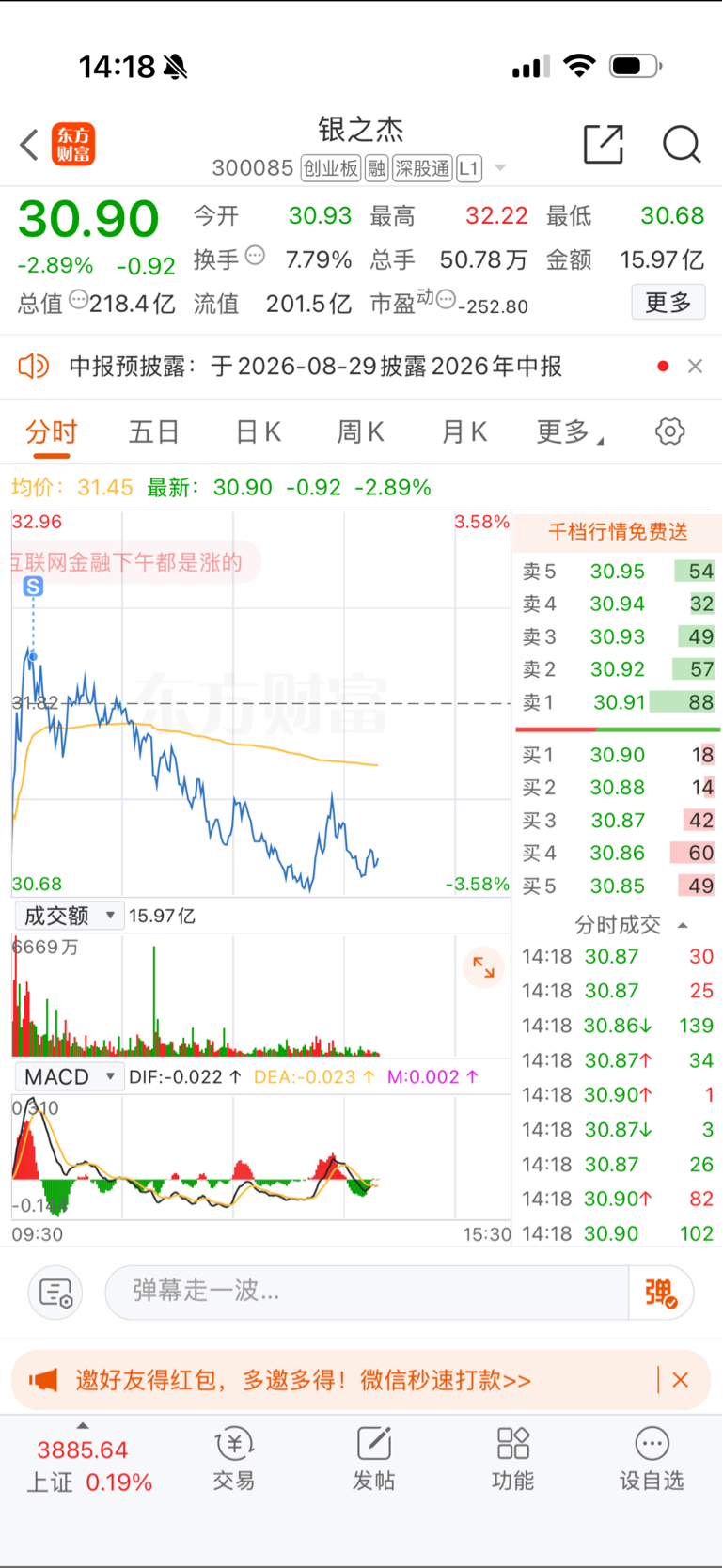Screen dimensions: 723x1568
Task: Toggle the 弹 bullet comments button
Action: (661, 1293)
